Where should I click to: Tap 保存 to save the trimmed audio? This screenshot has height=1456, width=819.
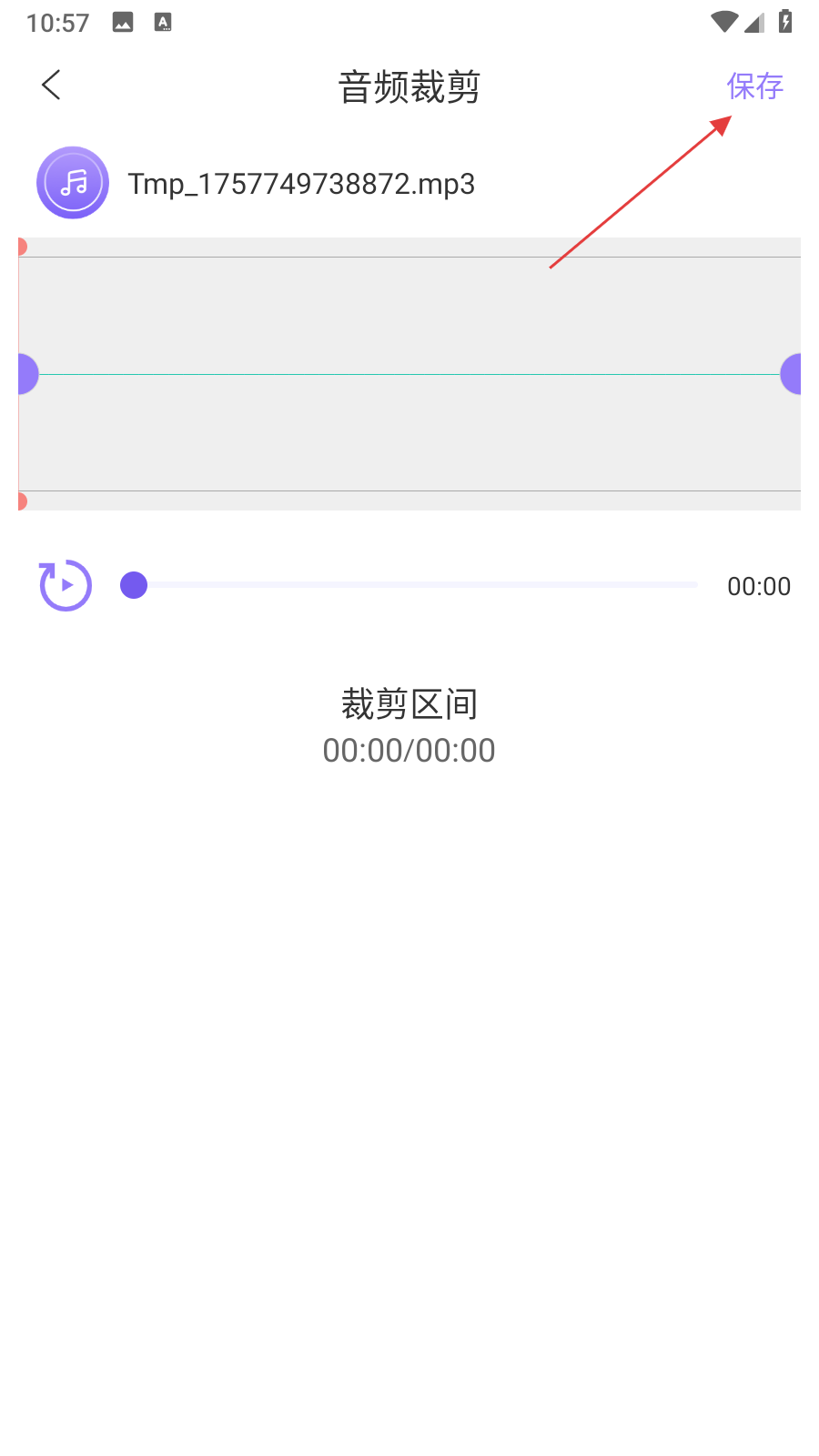coord(754,86)
